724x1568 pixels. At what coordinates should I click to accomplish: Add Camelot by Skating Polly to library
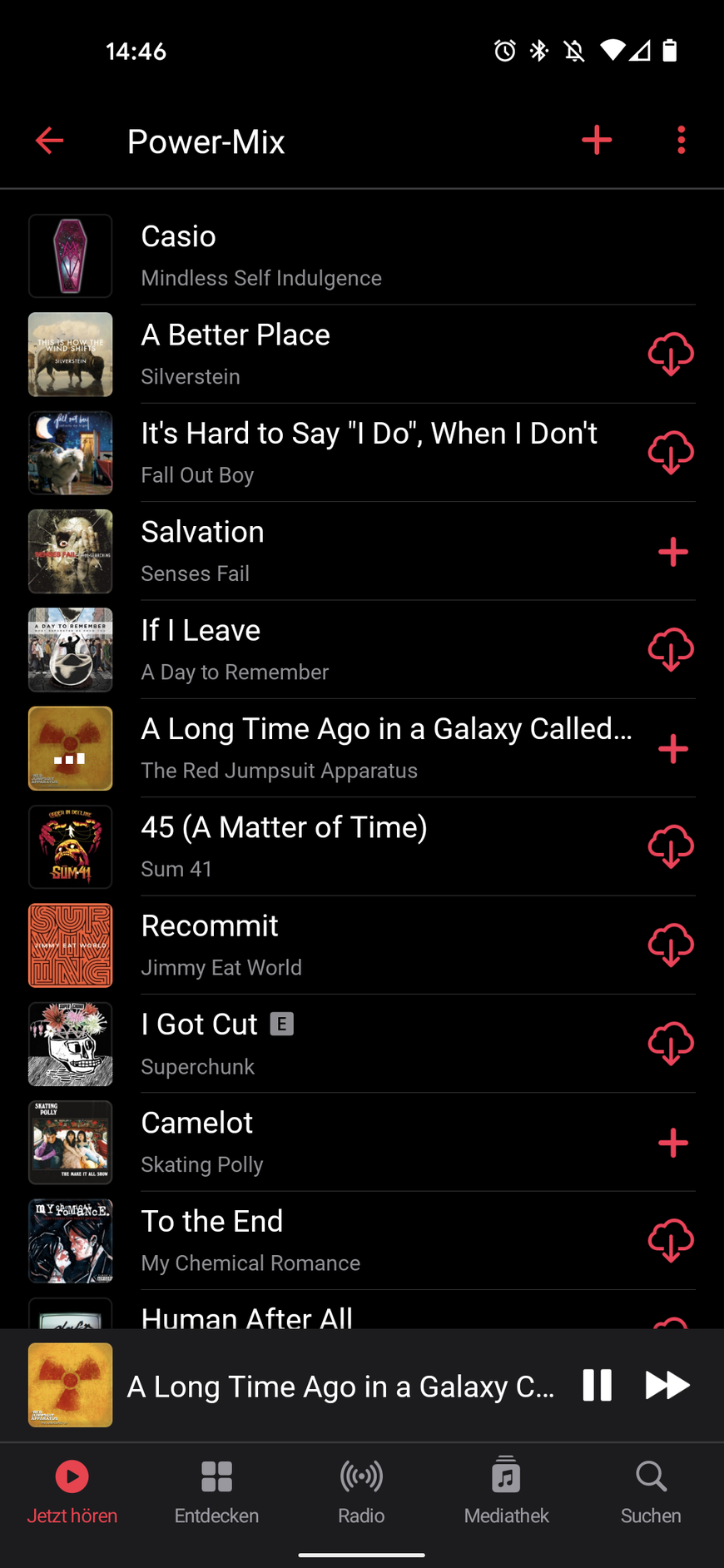point(672,1143)
